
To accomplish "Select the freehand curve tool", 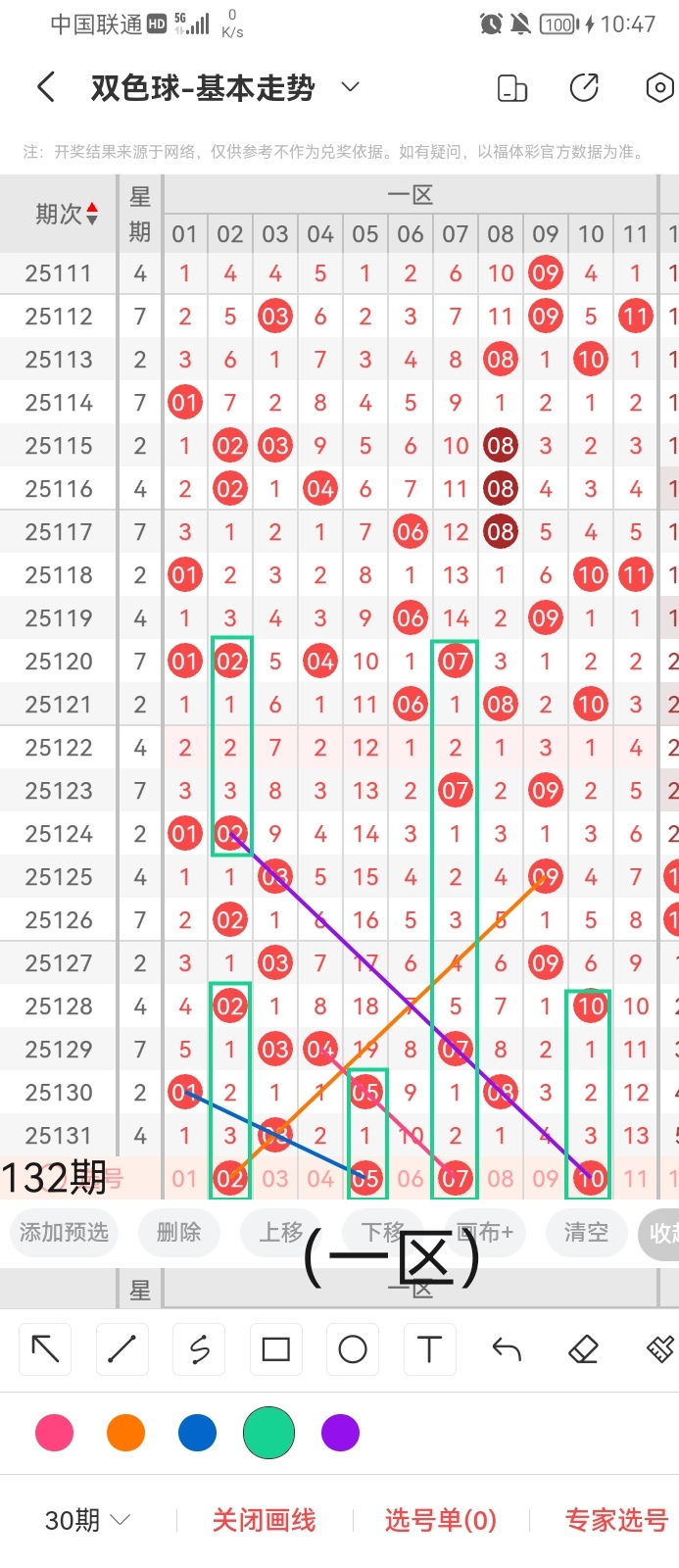I will (x=199, y=1349).
